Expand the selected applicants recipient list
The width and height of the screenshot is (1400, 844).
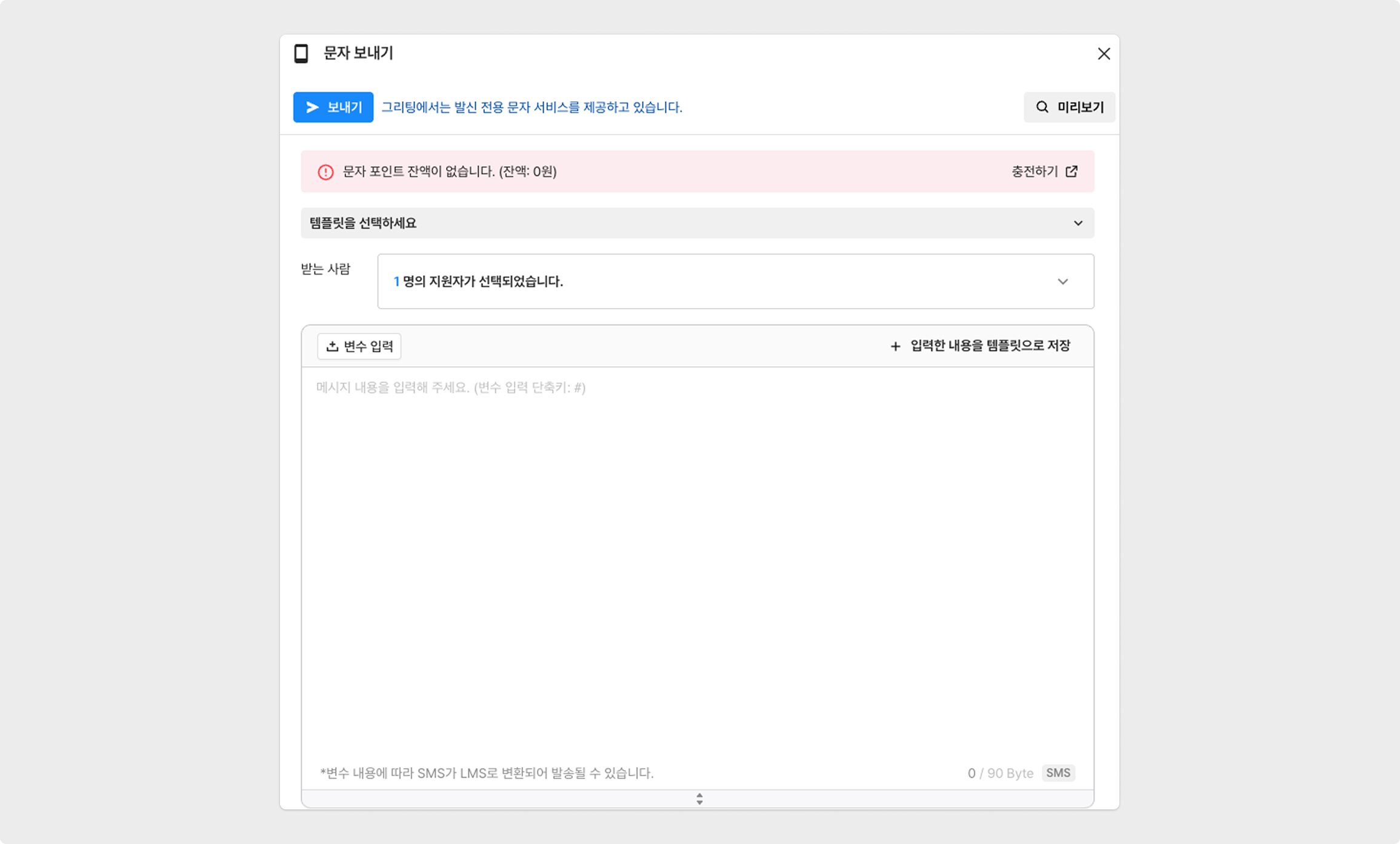736,281
